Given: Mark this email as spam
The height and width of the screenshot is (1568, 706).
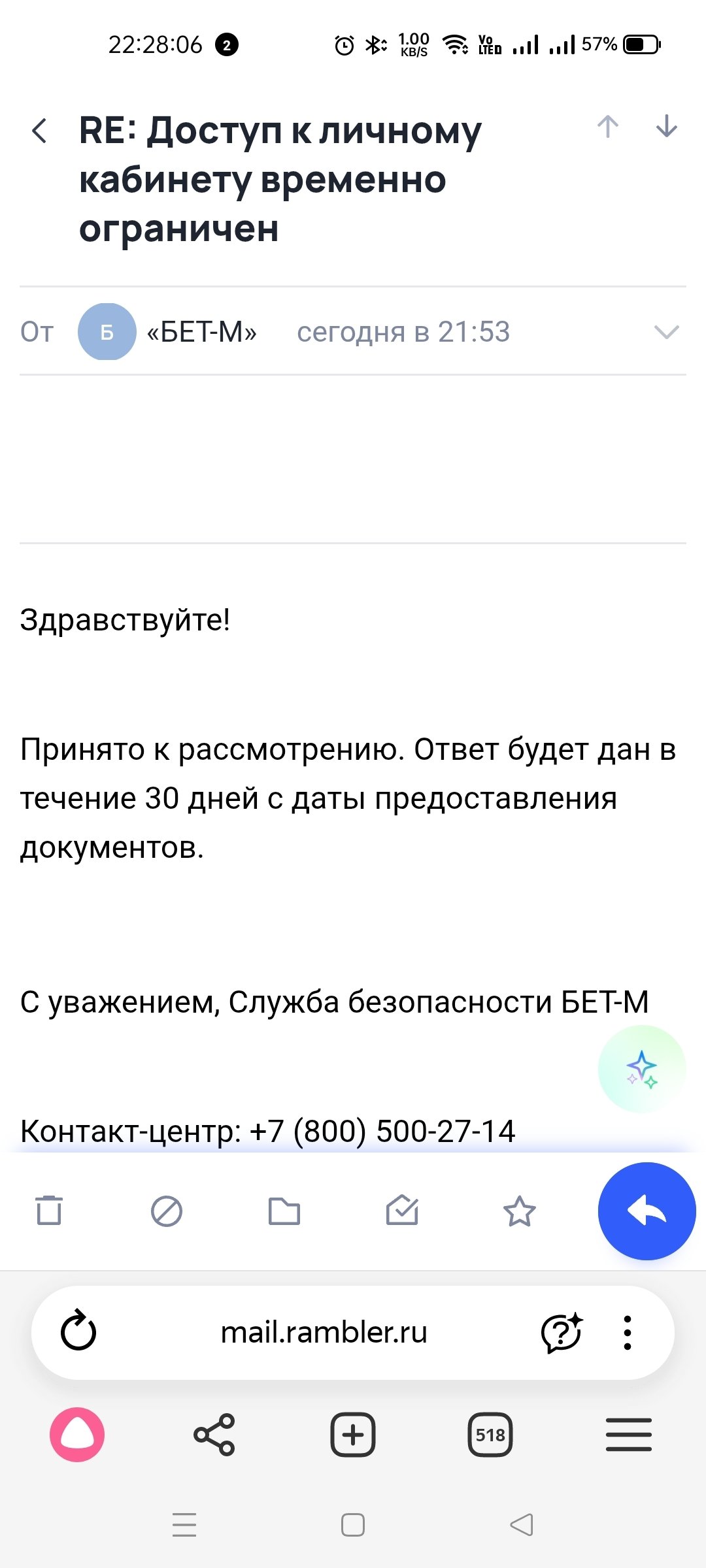Looking at the screenshot, I should point(167,1211).
